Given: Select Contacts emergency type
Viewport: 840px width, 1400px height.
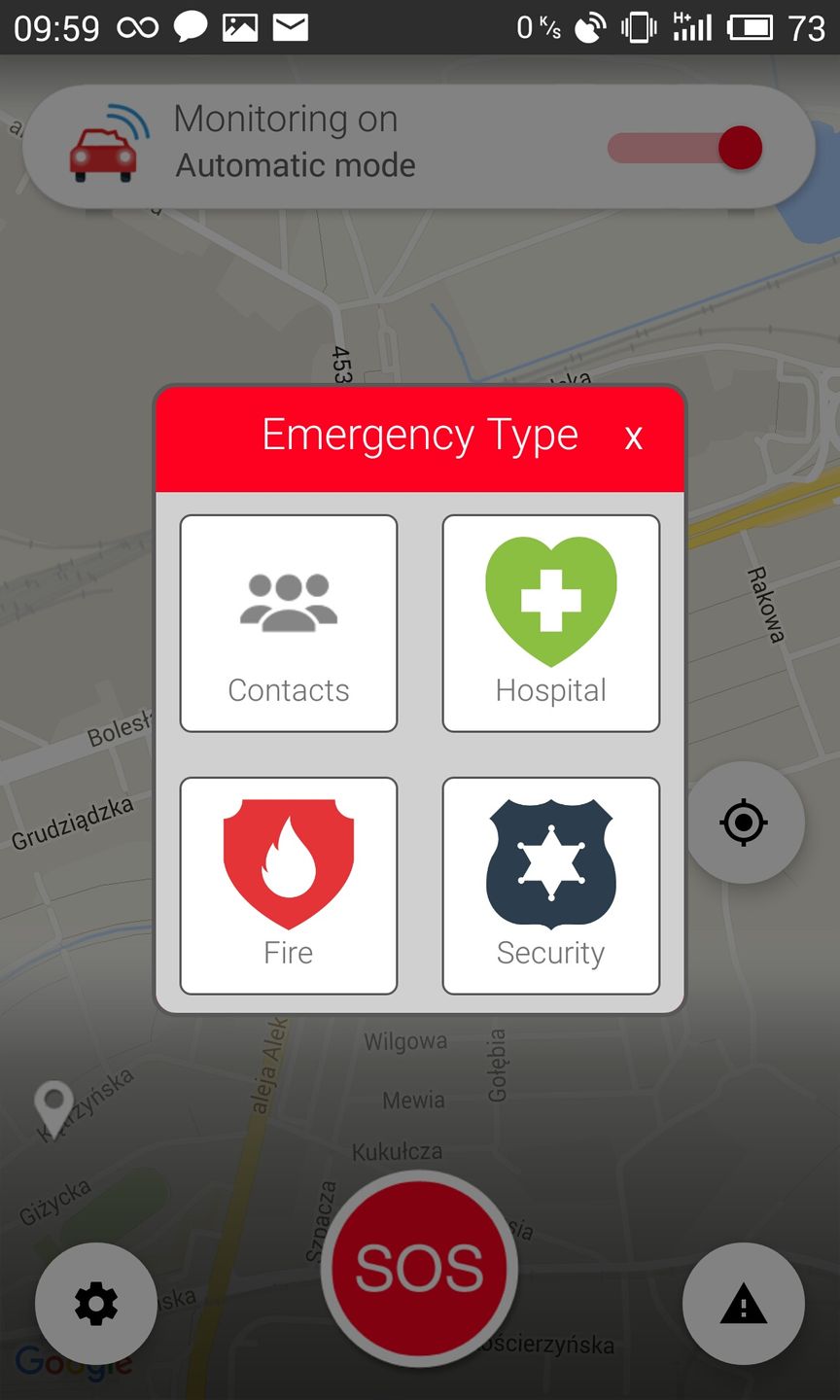Looking at the screenshot, I should coord(289,623).
